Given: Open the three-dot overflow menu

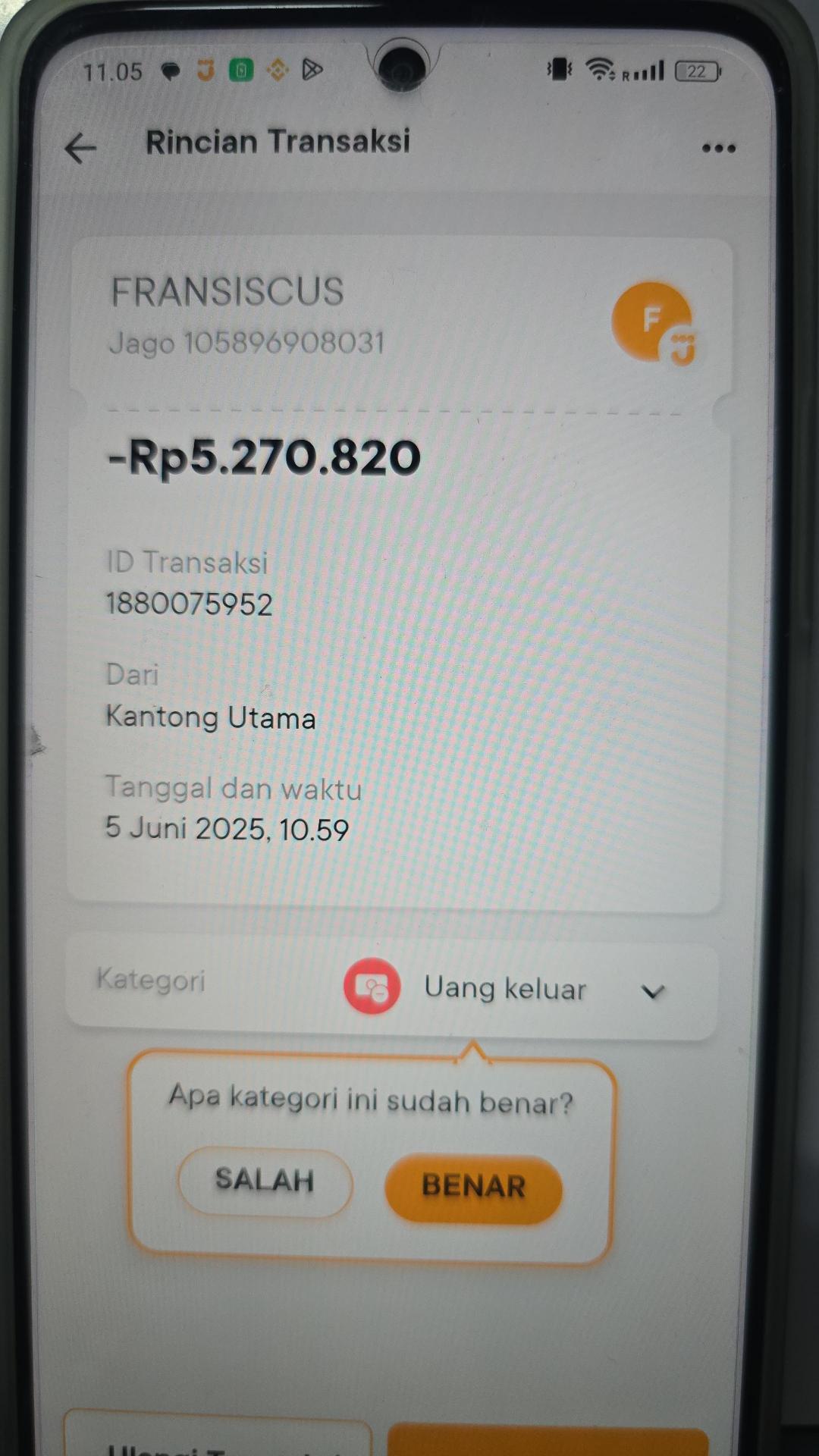Looking at the screenshot, I should pyautogui.click(x=718, y=148).
